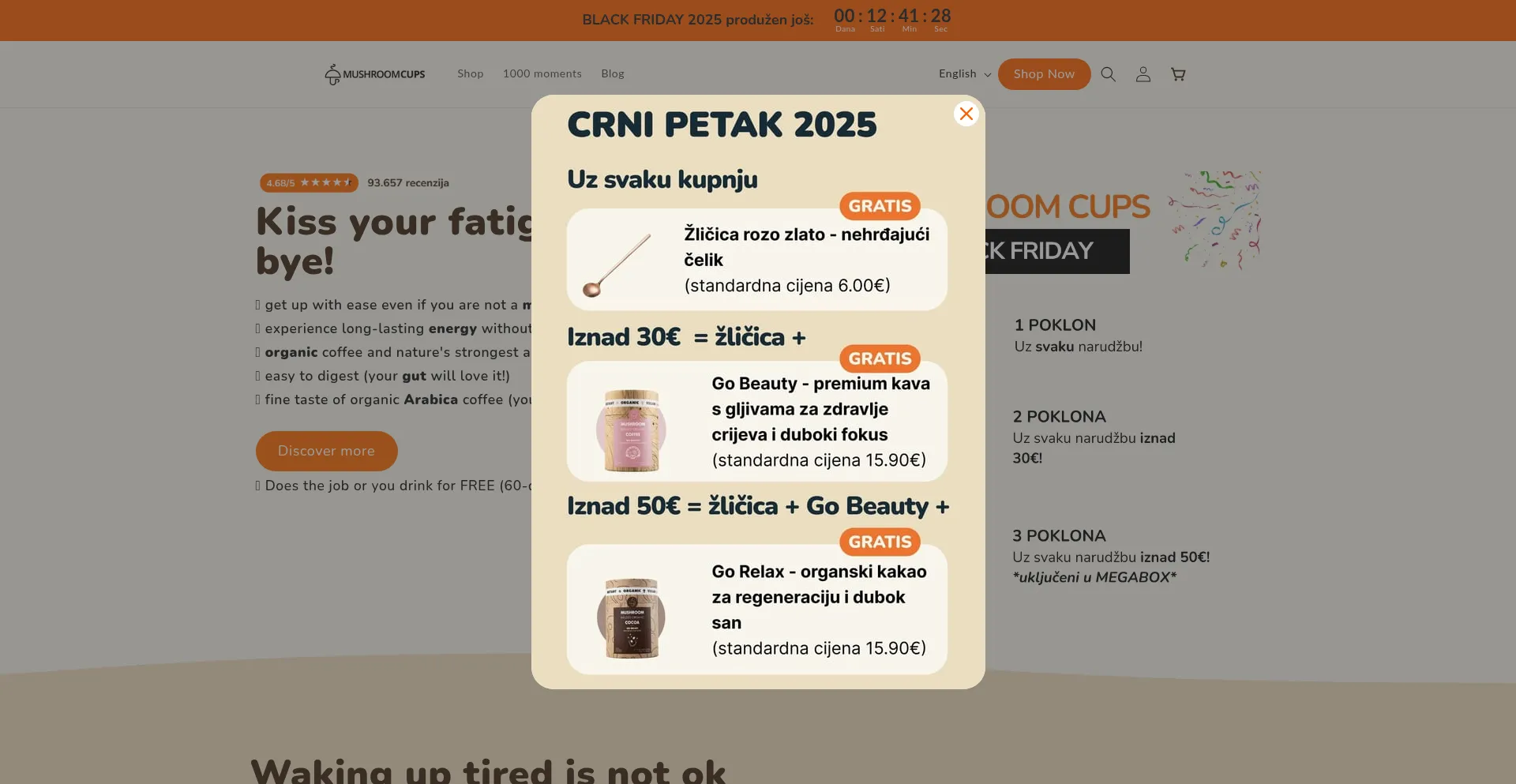
Task: Open the shopping cart
Action: point(1178,74)
